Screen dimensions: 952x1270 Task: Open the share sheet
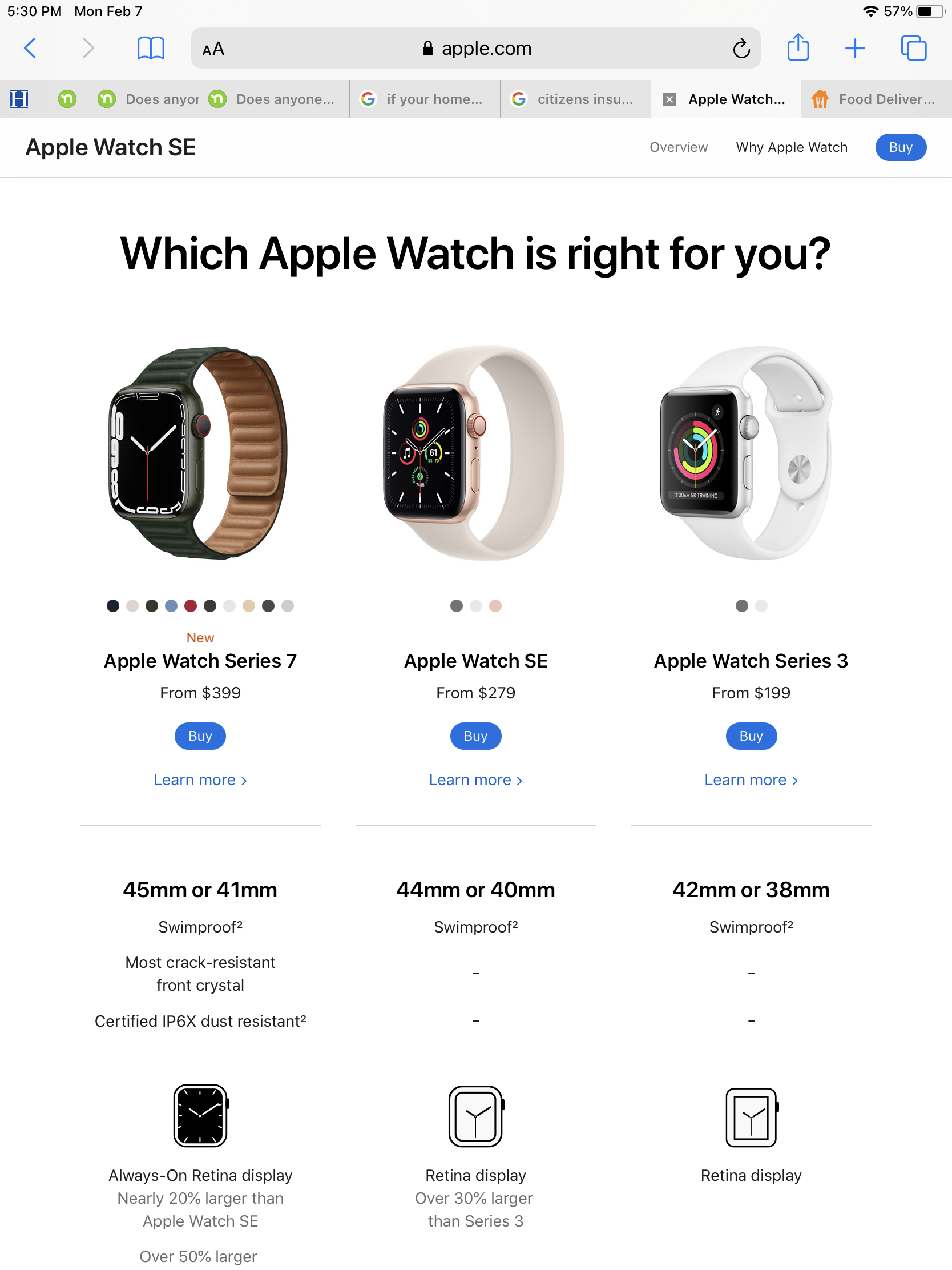(x=798, y=47)
